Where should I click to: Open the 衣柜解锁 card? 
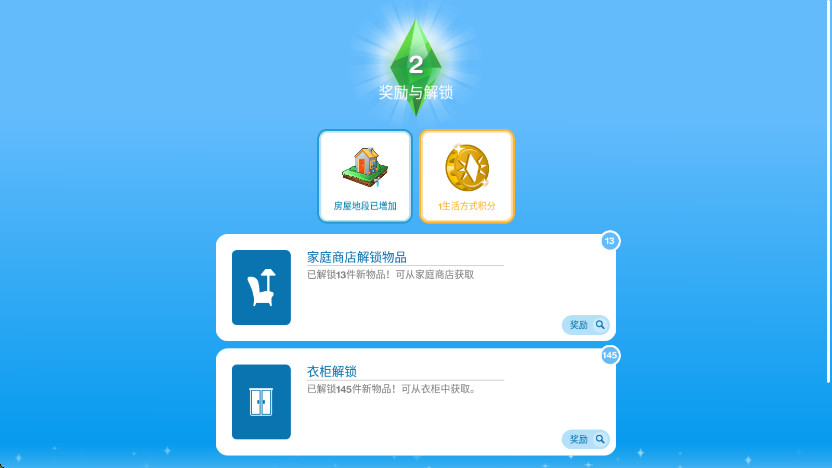(415, 402)
